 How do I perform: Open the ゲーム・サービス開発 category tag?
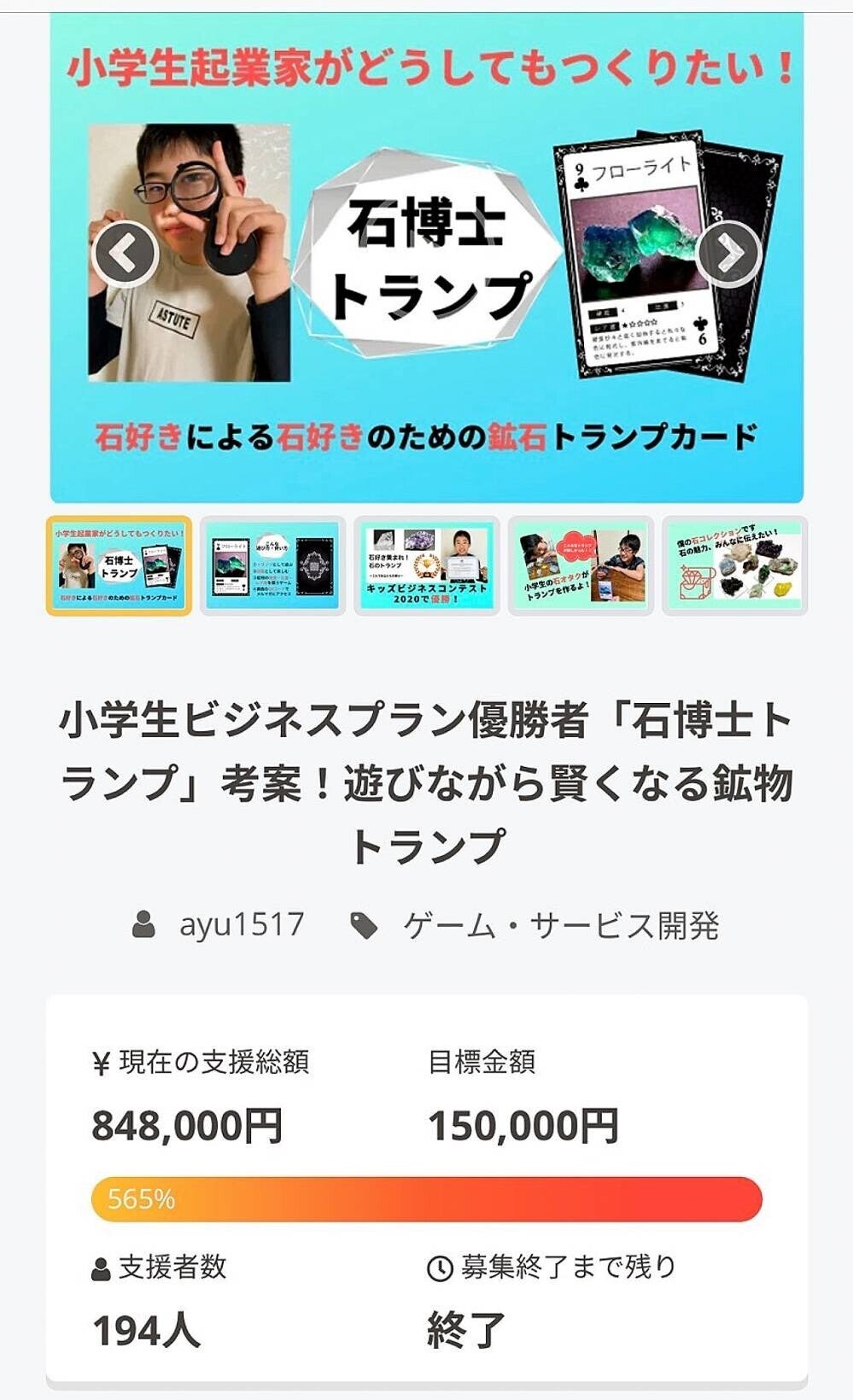[559, 925]
